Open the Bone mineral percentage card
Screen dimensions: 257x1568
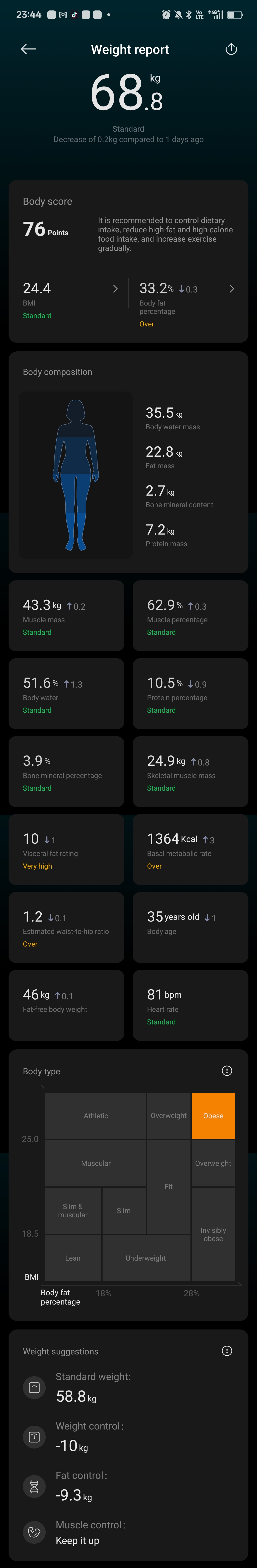coord(66,771)
